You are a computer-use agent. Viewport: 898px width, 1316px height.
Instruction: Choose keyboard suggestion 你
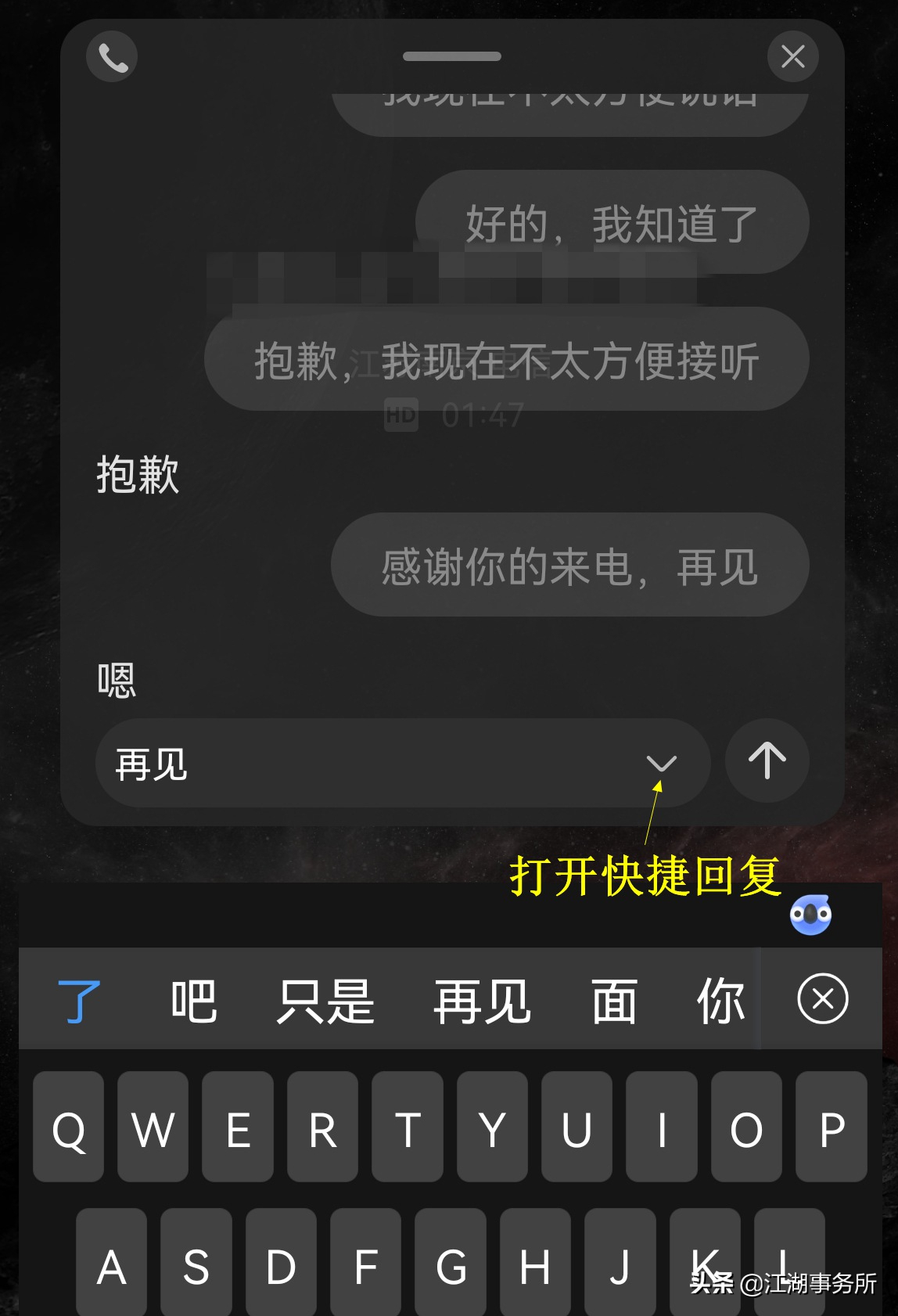[x=720, y=1001]
